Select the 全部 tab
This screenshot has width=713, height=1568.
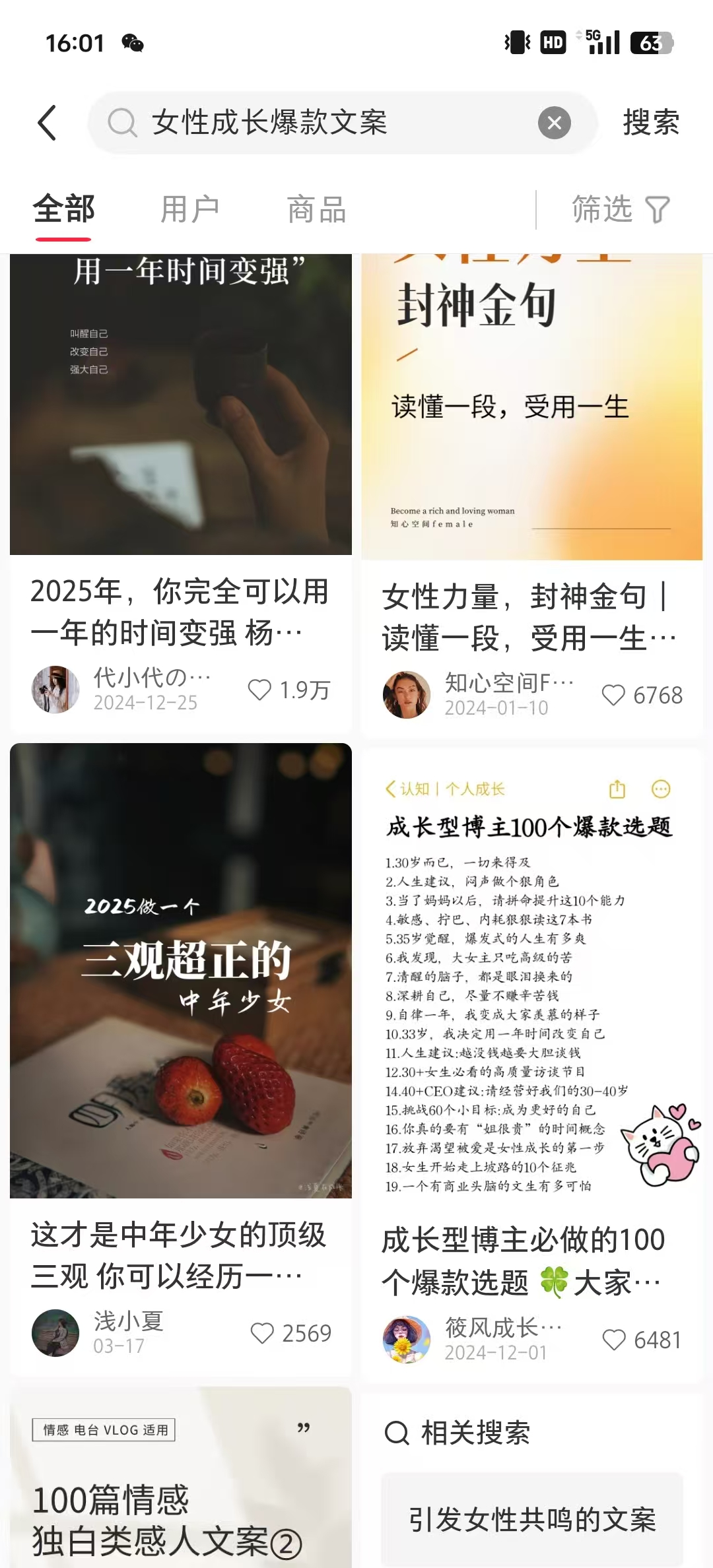pyautogui.click(x=64, y=210)
